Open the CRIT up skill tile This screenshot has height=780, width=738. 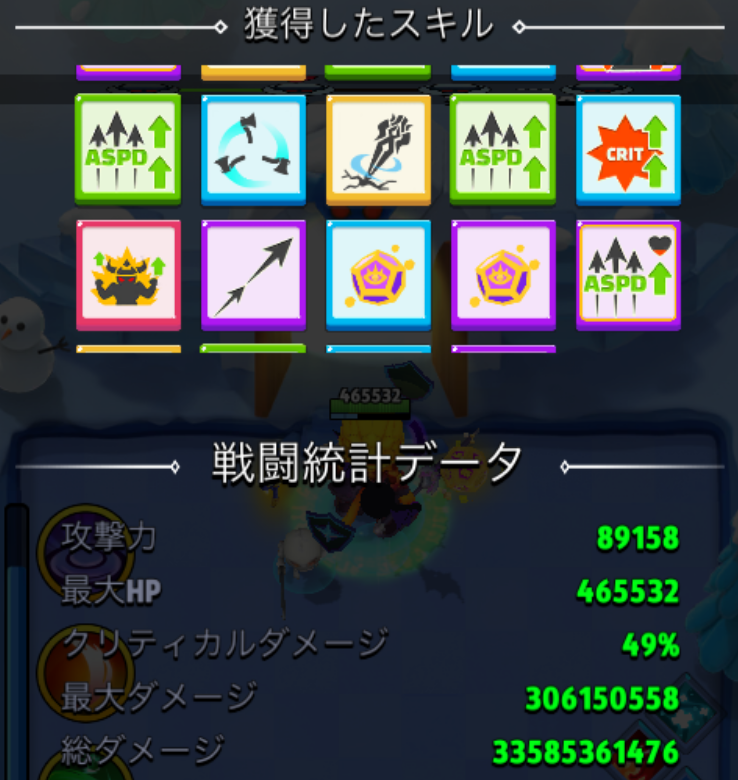point(628,149)
